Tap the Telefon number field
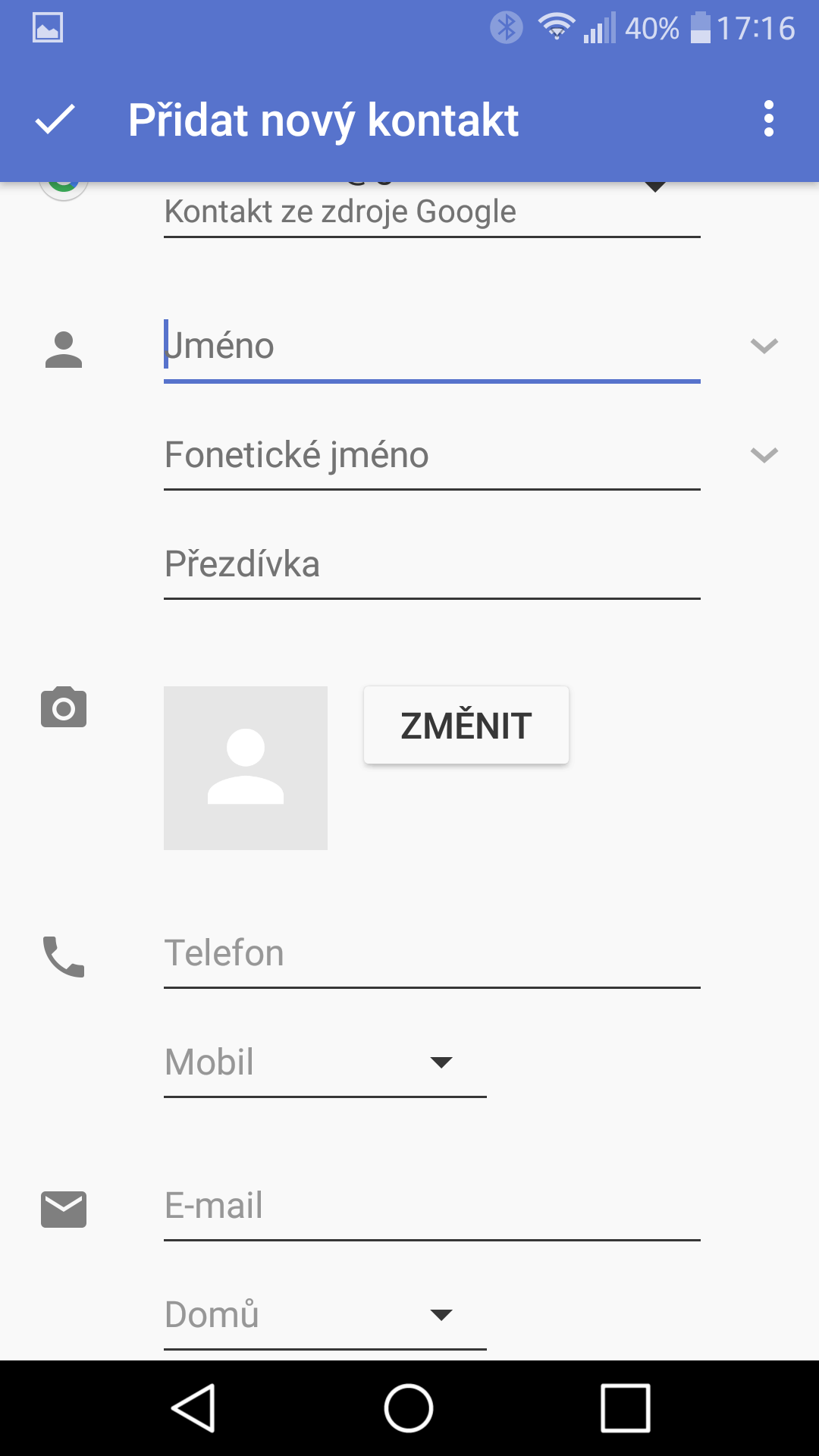This screenshot has height=1456, width=819. click(x=431, y=954)
